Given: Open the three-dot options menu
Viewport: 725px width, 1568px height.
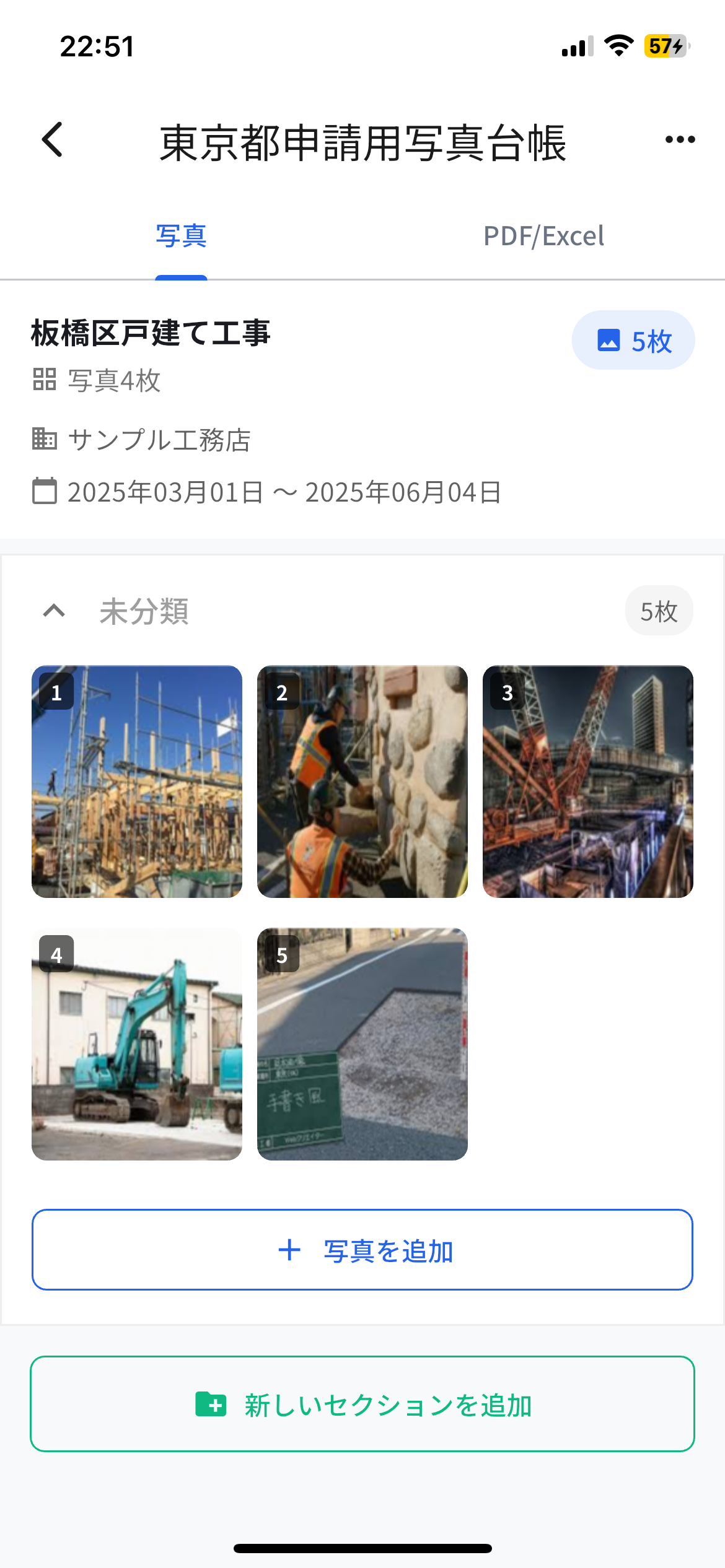Looking at the screenshot, I should tap(679, 139).
